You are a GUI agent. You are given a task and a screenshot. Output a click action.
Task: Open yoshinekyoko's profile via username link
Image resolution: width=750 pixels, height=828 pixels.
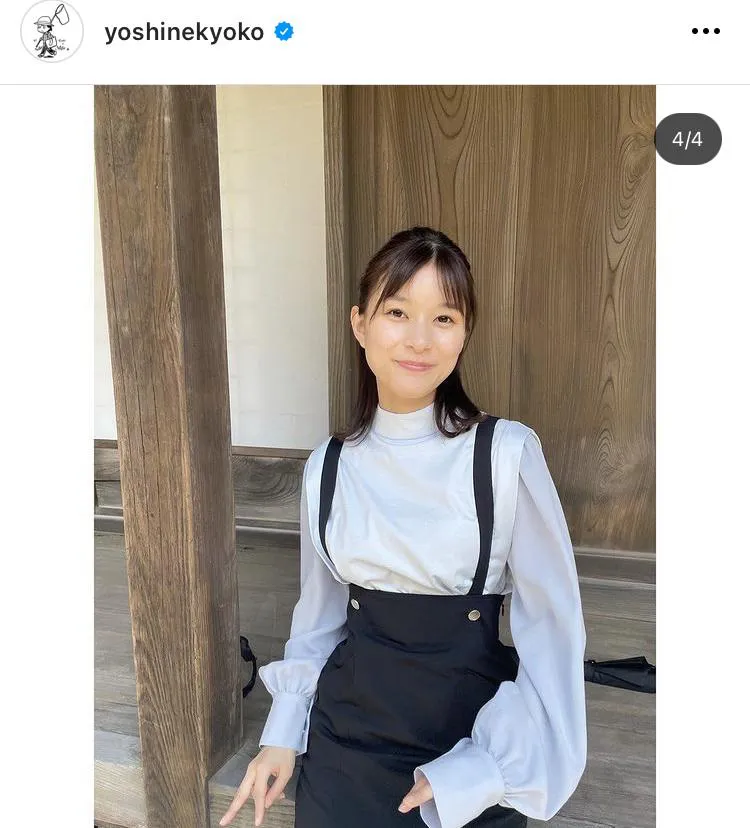[184, 31]
